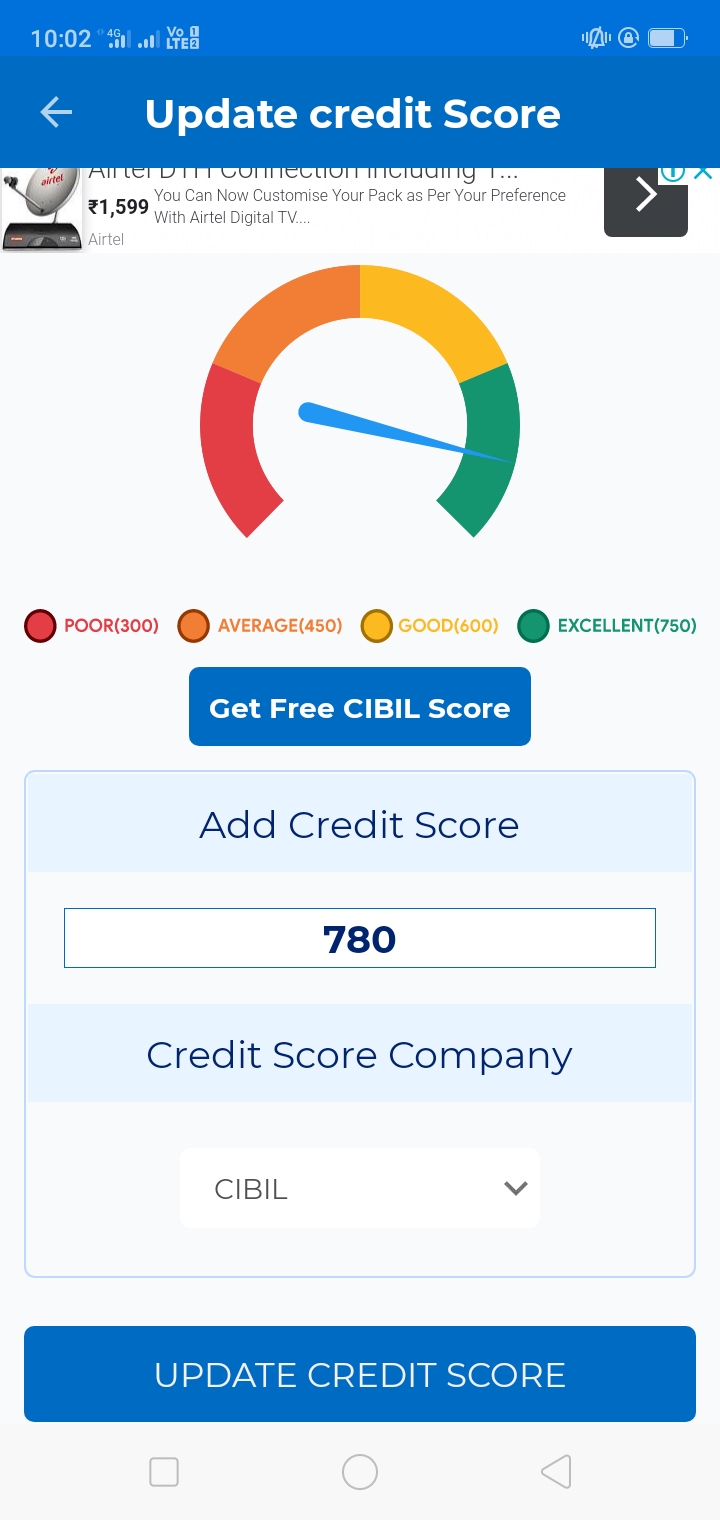
Task: Open the recent apps view
Action: (x=164, y=1472)
